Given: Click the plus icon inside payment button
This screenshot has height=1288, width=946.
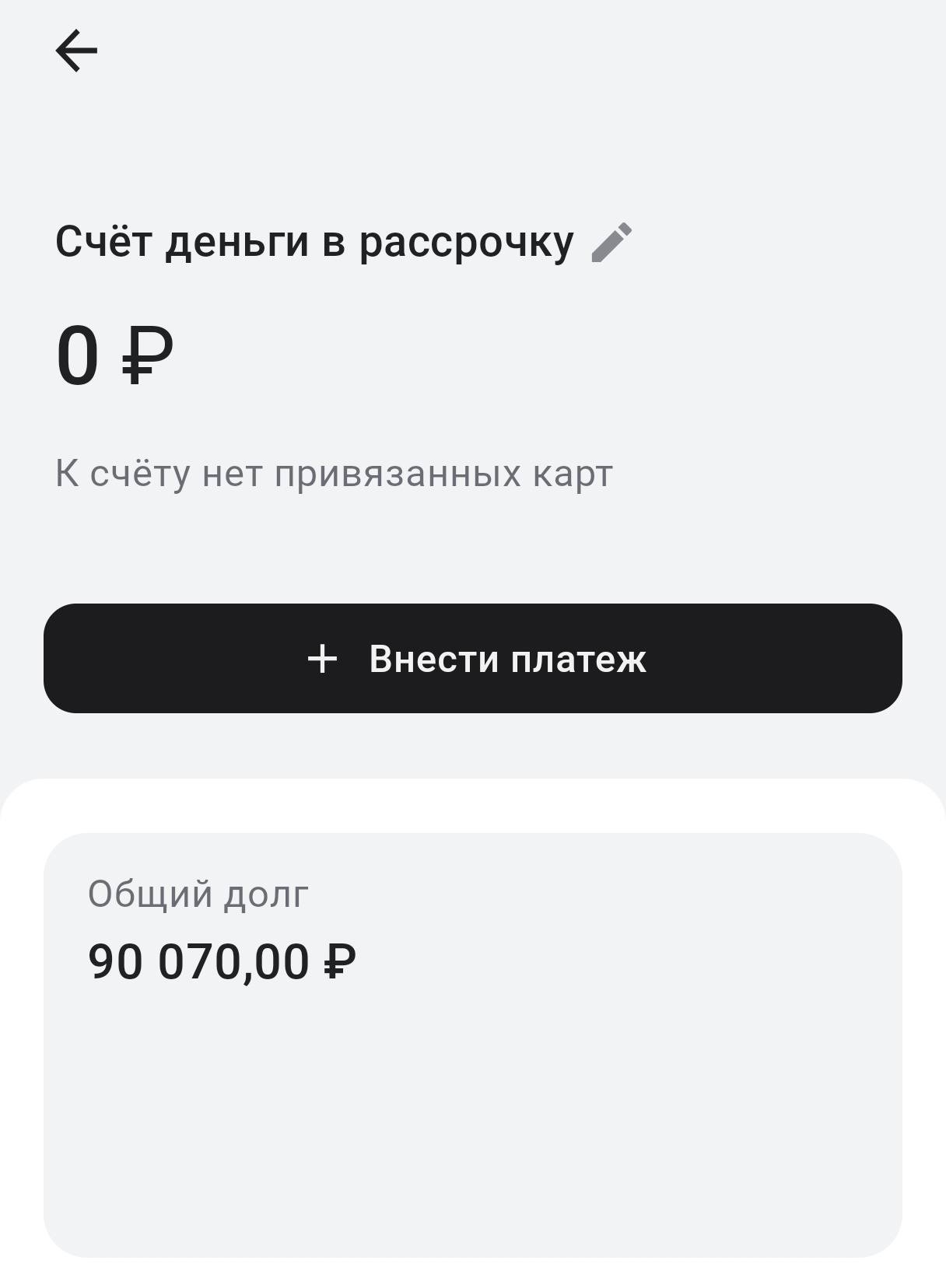Looking at the screenshot, I should coord(324,658).
